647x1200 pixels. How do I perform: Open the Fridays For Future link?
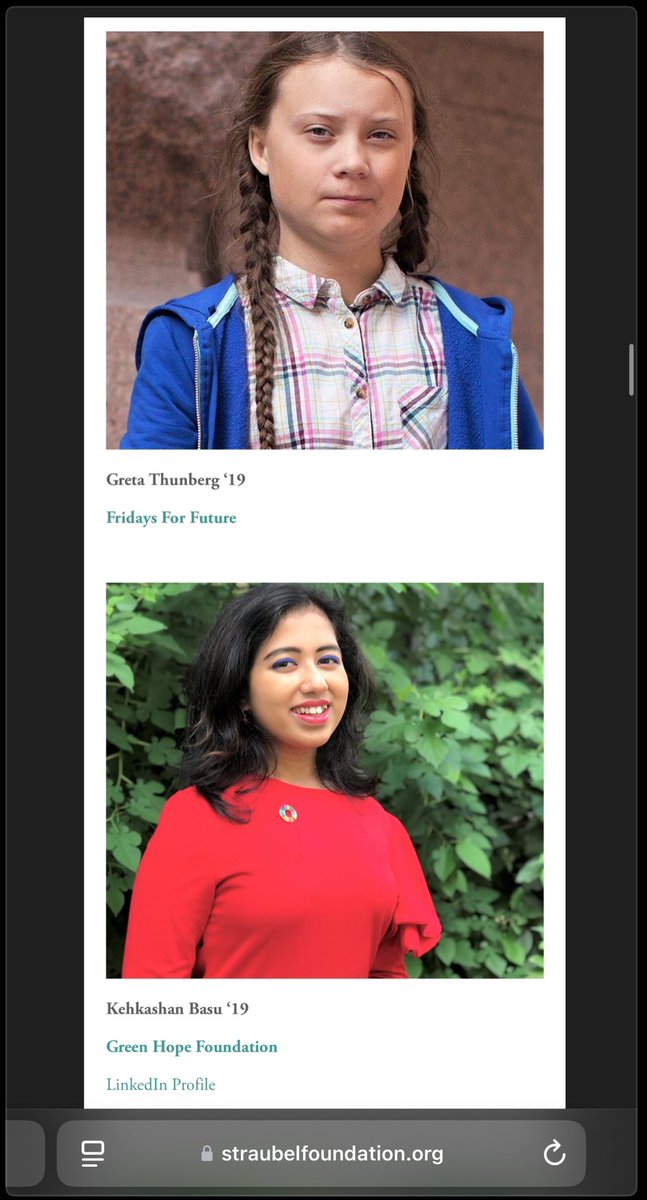pos(171,518)
